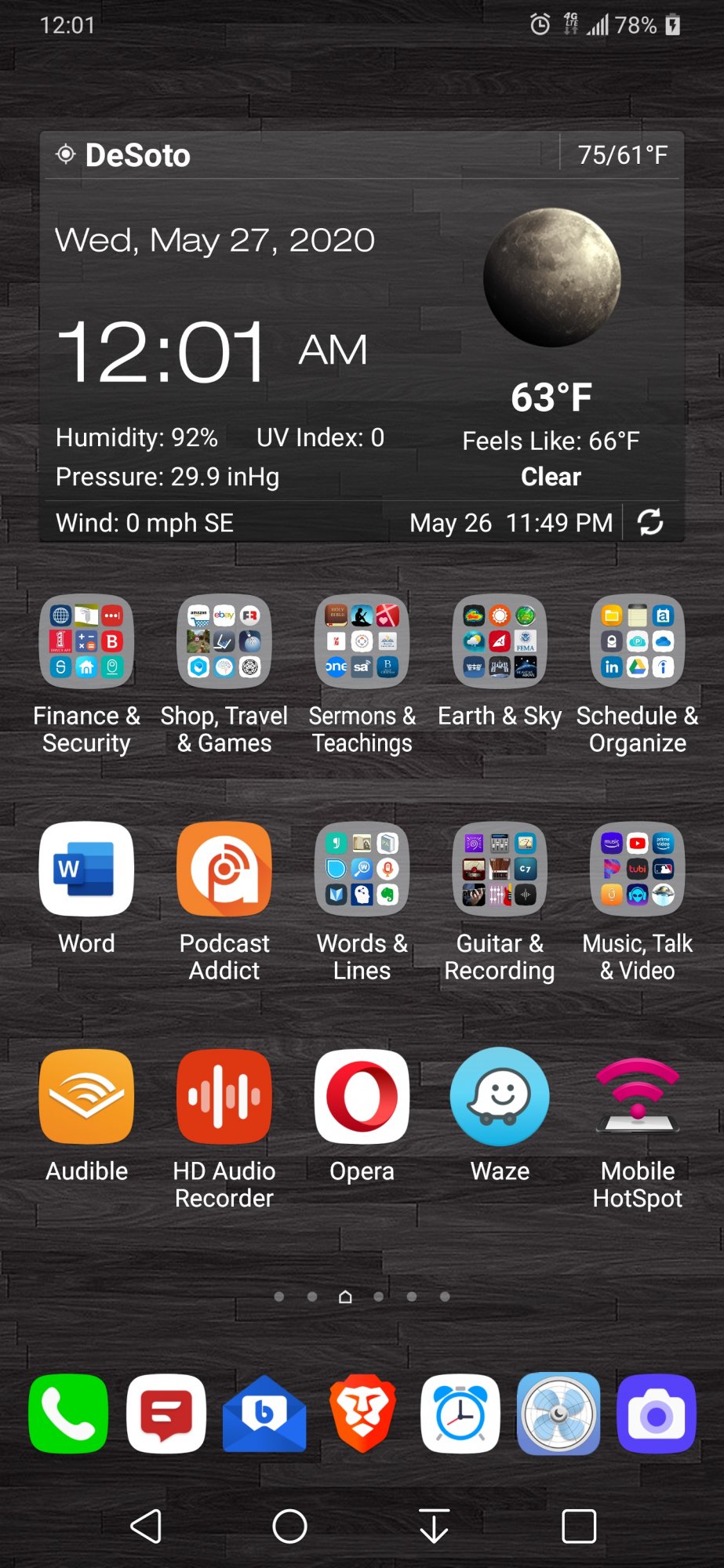Open the Music, Talk & Video folder

click(x=637, y=869)
